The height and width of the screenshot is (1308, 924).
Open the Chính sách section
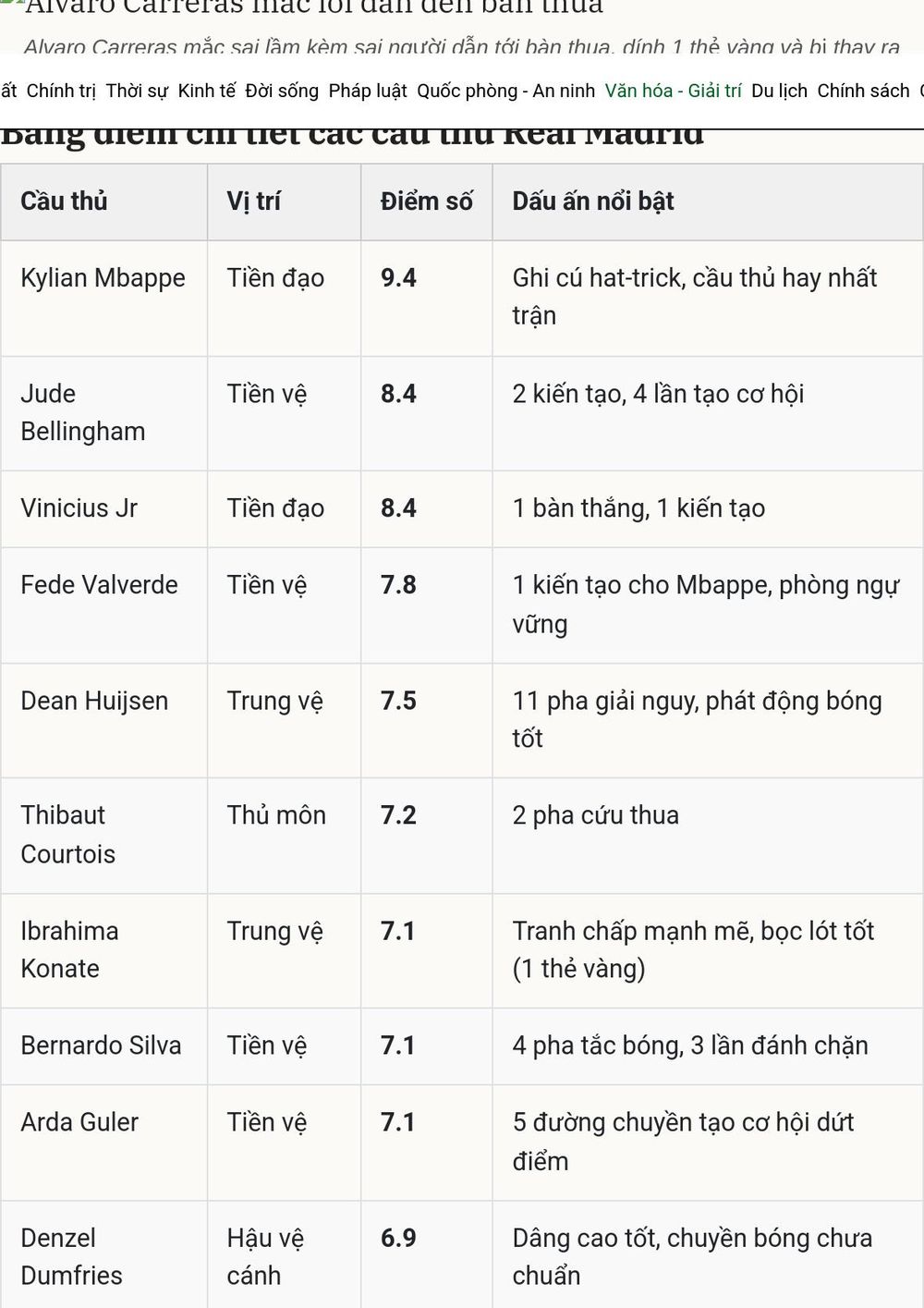pyautogui.click(x=863, y=91)
